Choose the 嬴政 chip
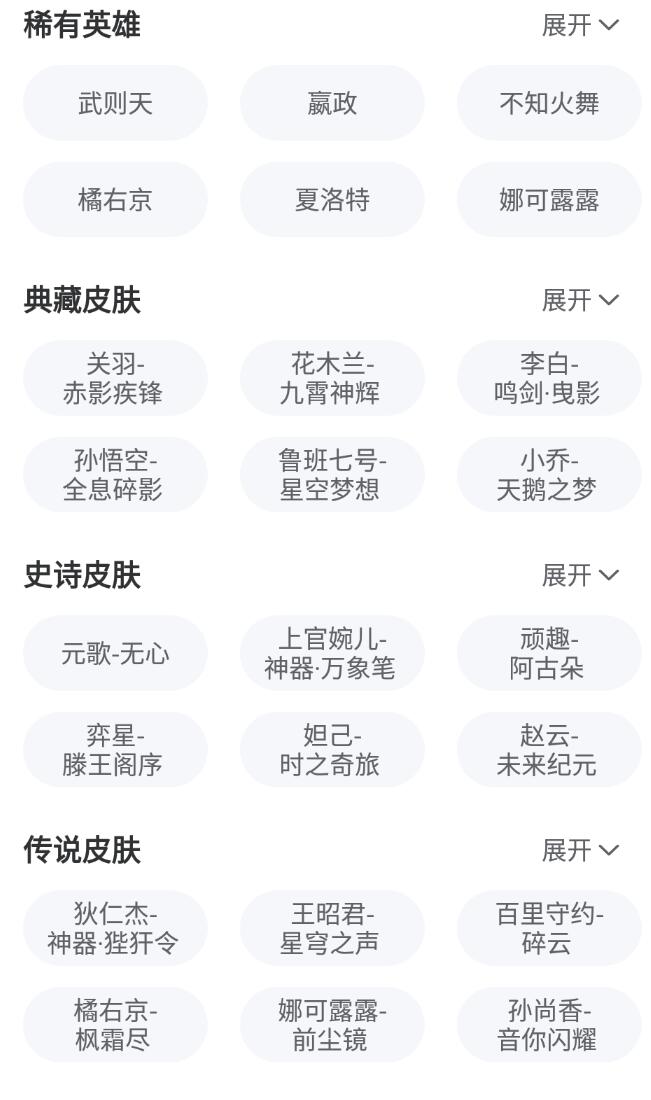The width and height of the screenshot is (651, 1100). (332, 103)
